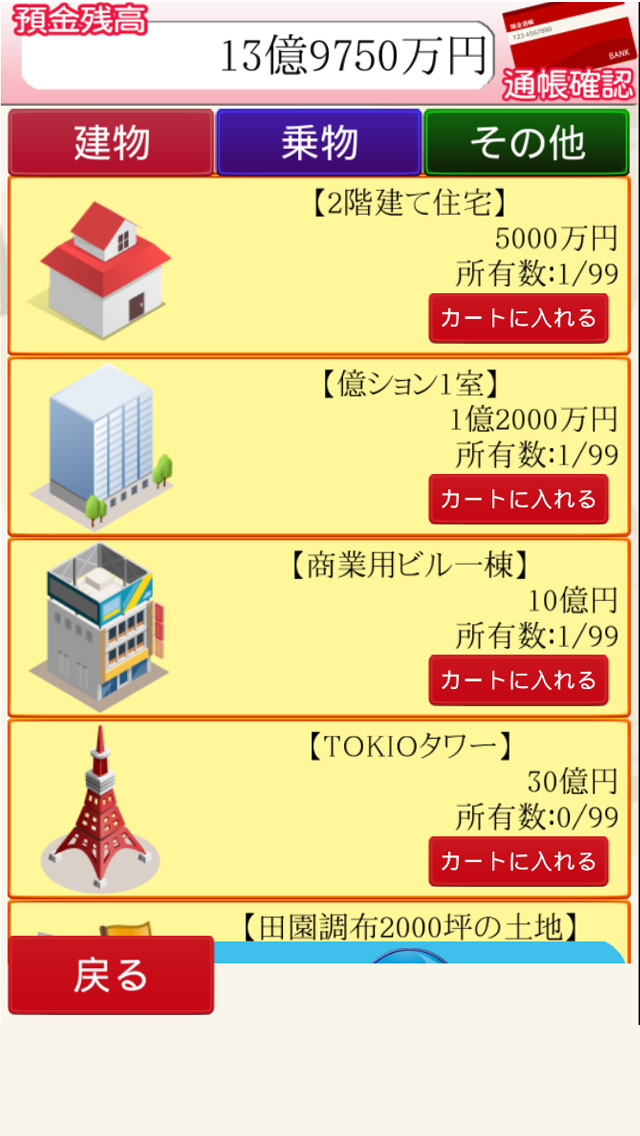The image size is (640, 1136).
Task: Switch to the 乗物 tab
Action: (319, 143)
